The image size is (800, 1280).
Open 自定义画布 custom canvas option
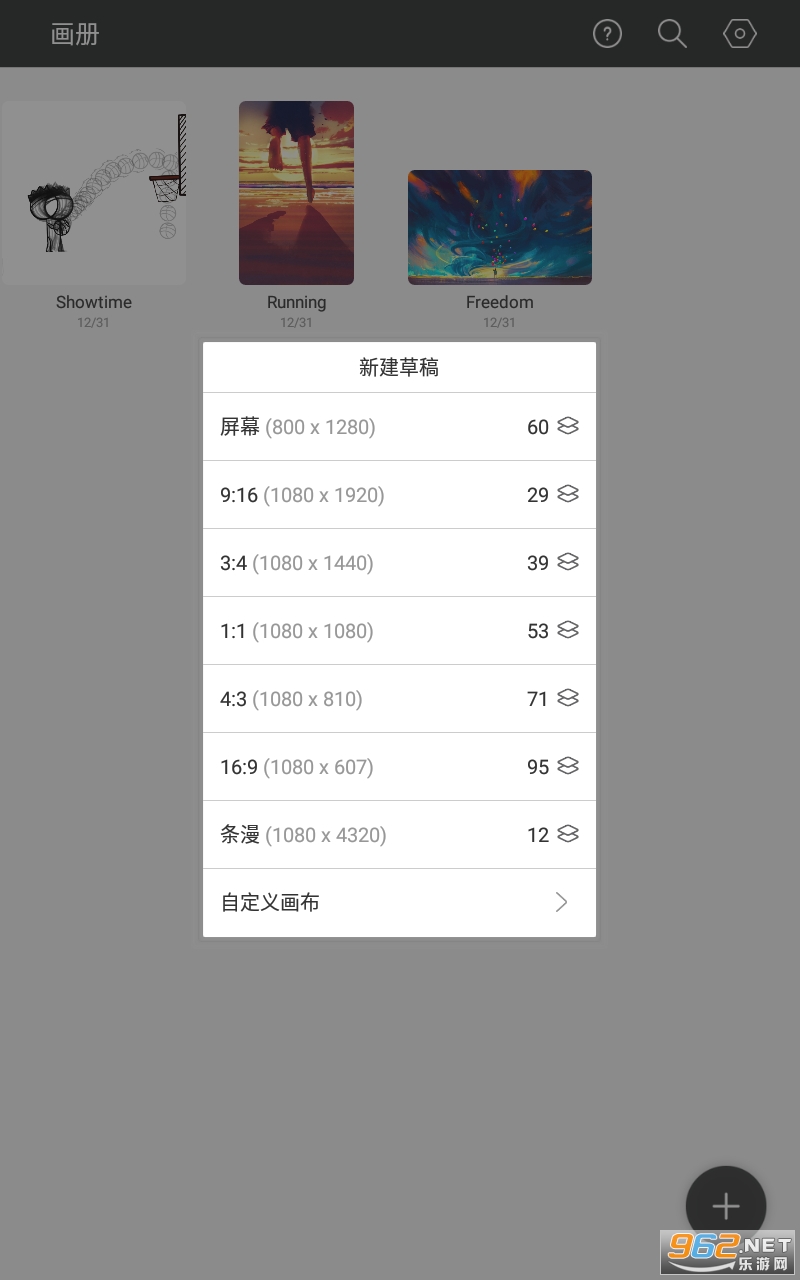(x=399, y=903)
